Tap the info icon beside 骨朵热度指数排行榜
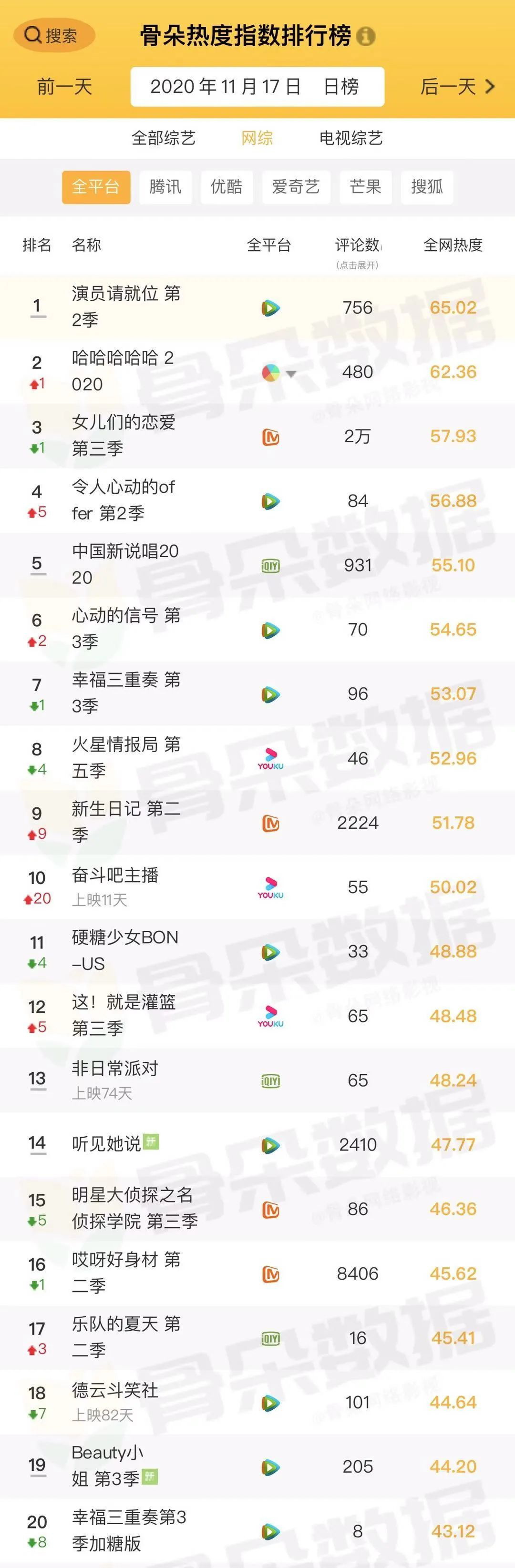The image size is (515, 1568). pyautogui.click(x=365, y=37)
